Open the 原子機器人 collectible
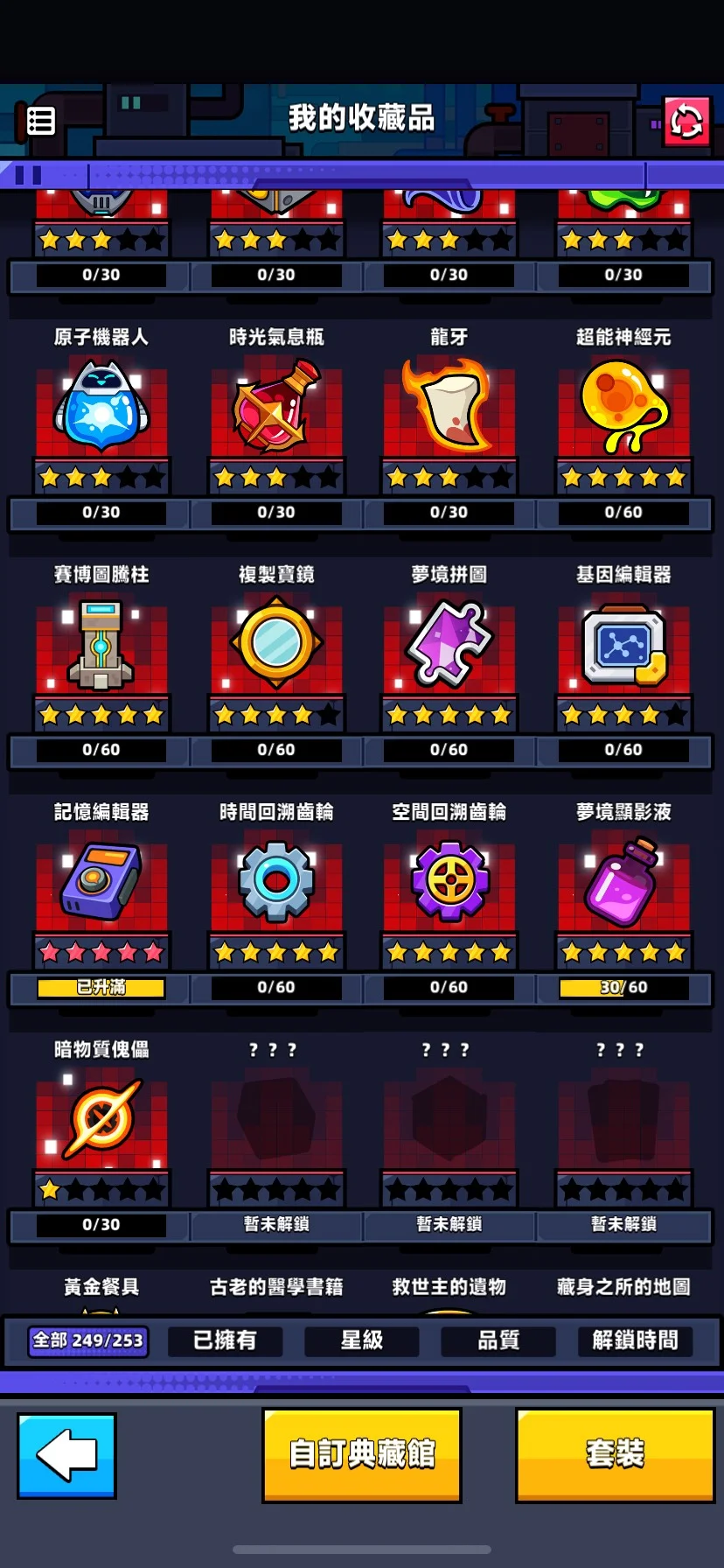The height and width of the screenshot is (1568, 724). click(x=101, y=408)
